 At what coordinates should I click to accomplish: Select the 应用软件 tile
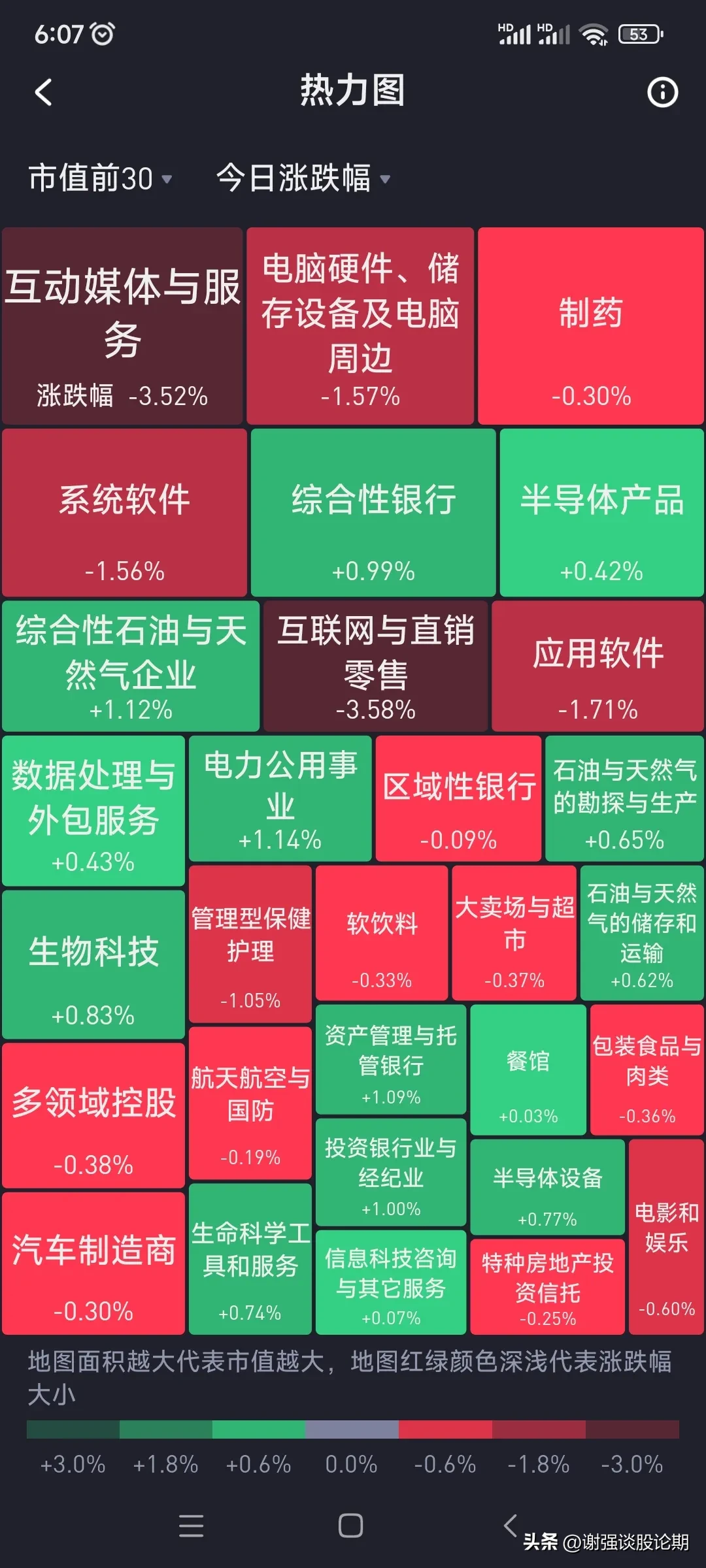tap(597, 666)
